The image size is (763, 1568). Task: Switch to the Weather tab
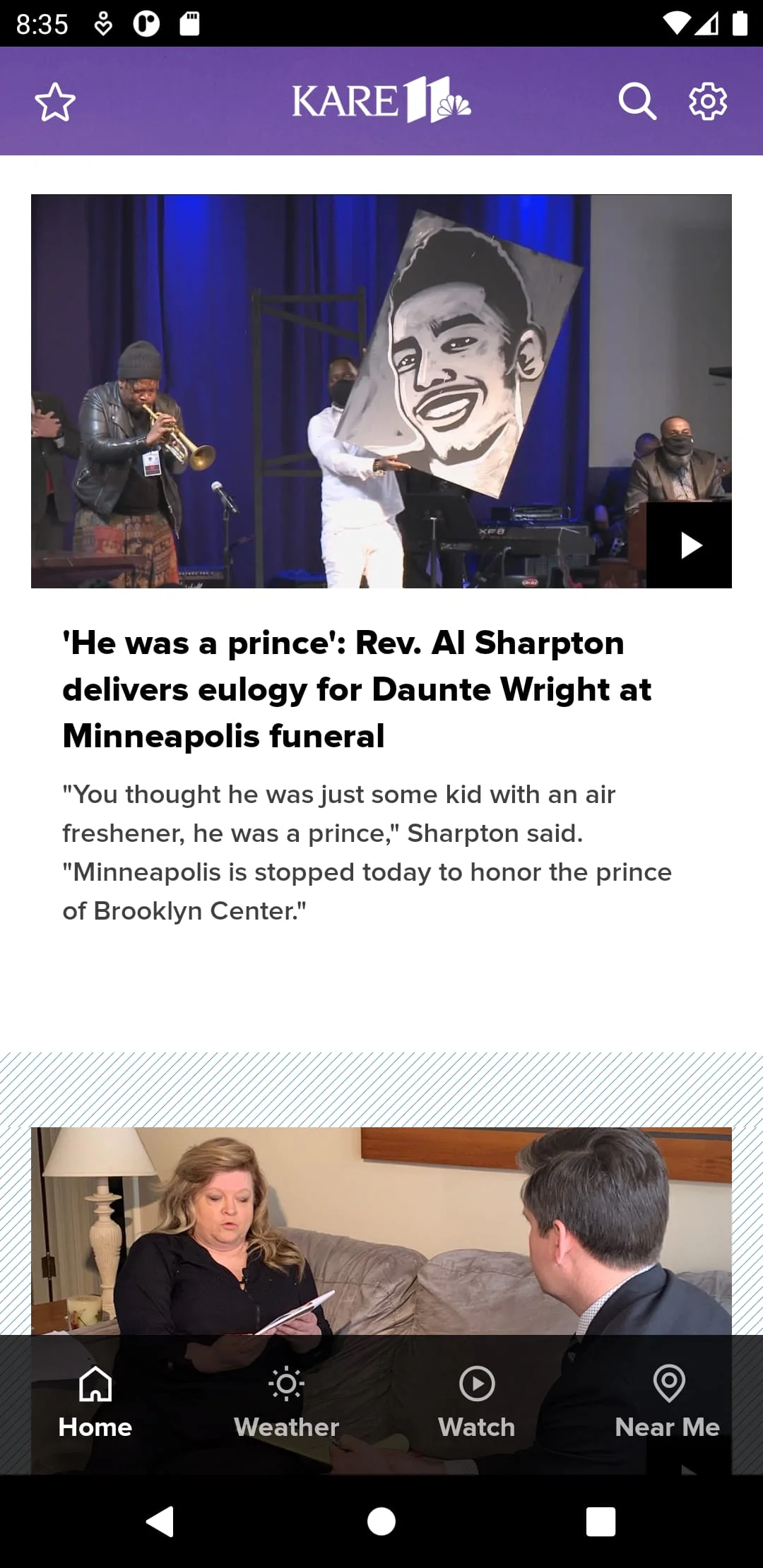pos(286,1403)
